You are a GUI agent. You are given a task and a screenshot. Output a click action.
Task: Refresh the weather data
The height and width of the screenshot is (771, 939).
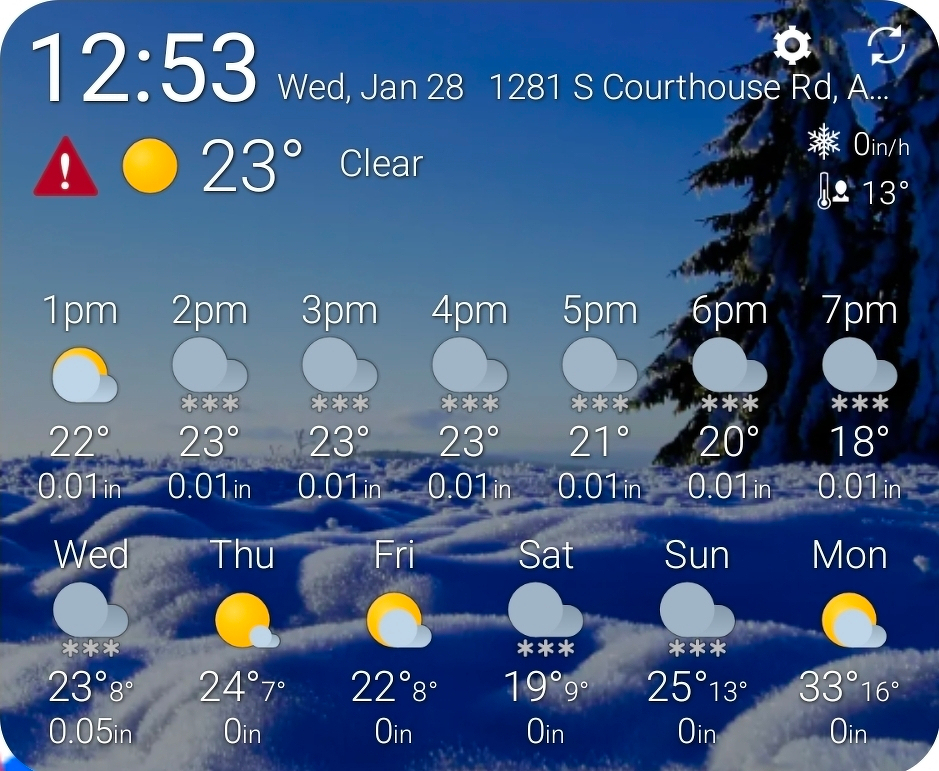pos(885,45)
